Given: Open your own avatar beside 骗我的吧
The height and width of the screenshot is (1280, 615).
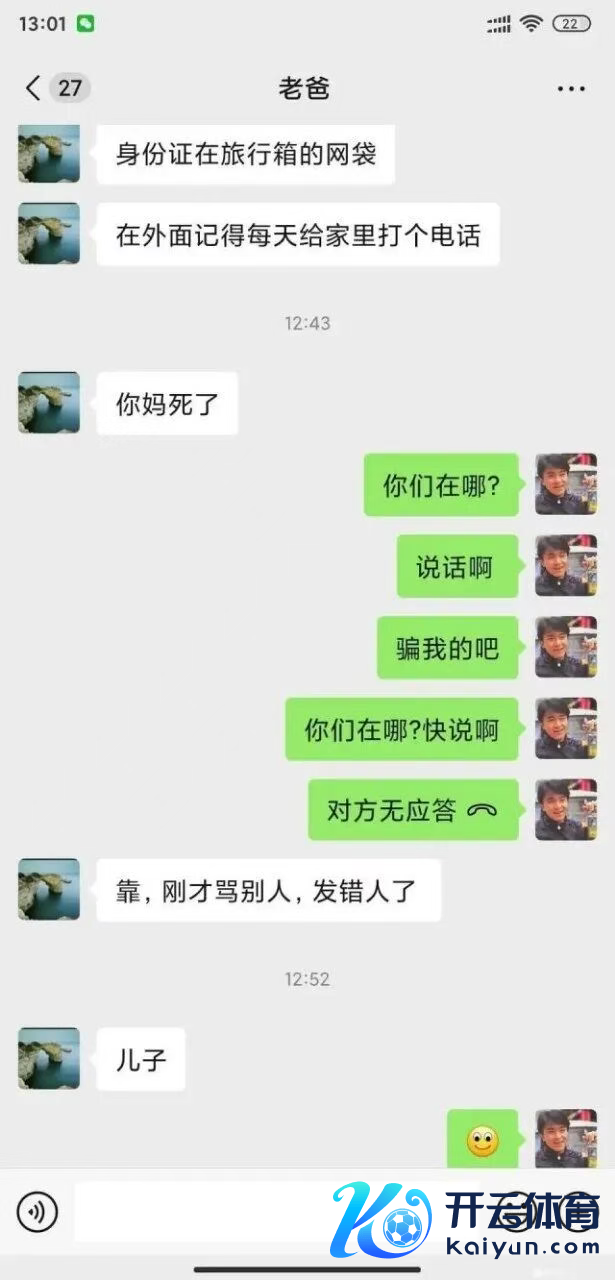Looking at the screenshot, I should click(566, 647).
